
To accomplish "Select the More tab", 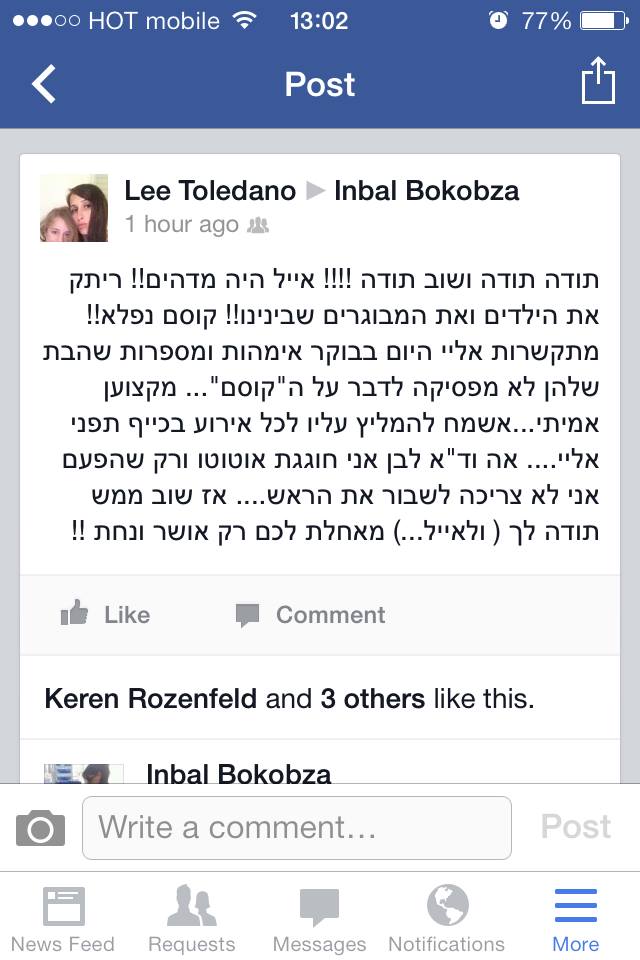I will (x=575, y=919).
